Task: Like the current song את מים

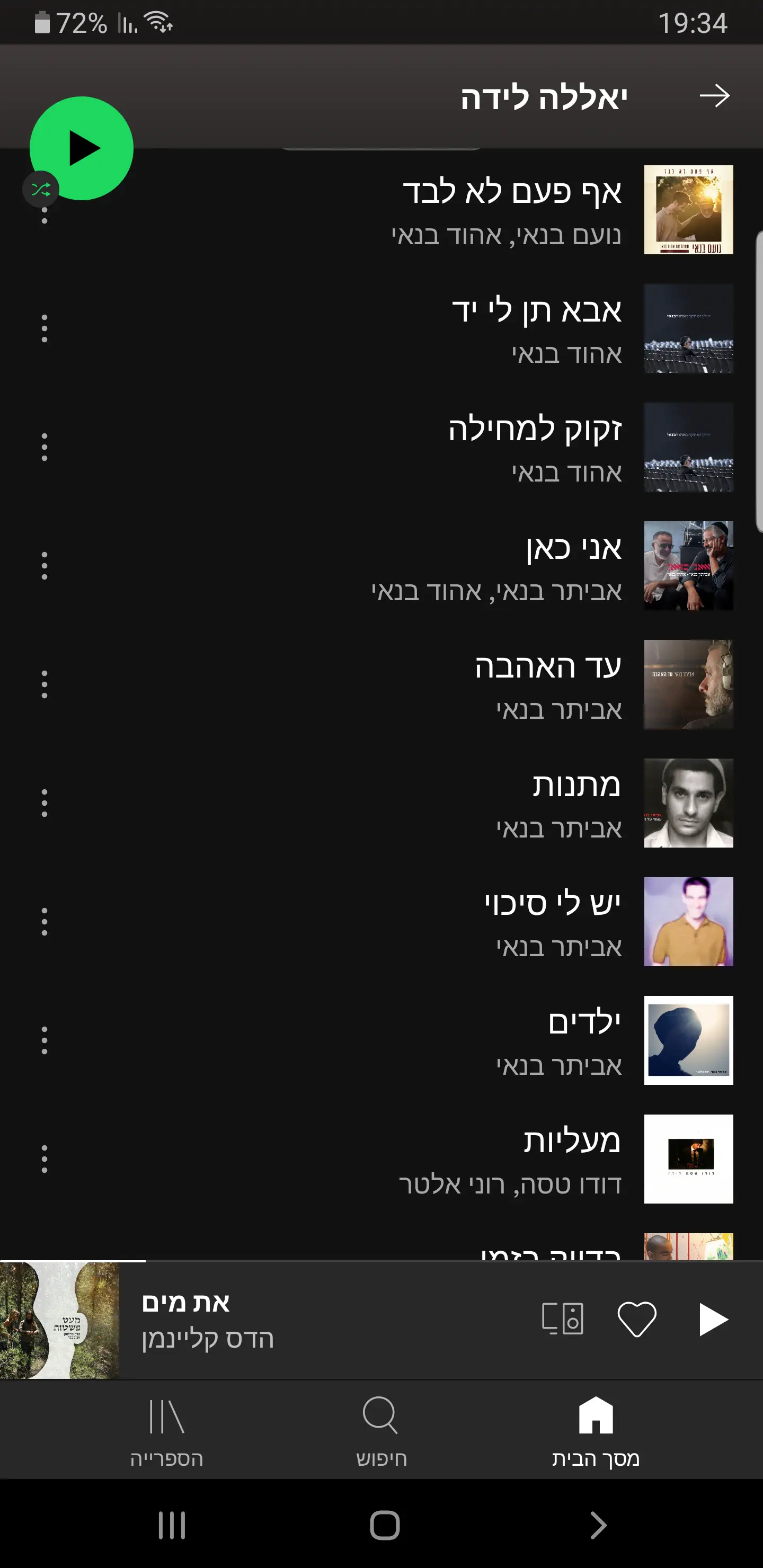Action: coord(636,1318)
